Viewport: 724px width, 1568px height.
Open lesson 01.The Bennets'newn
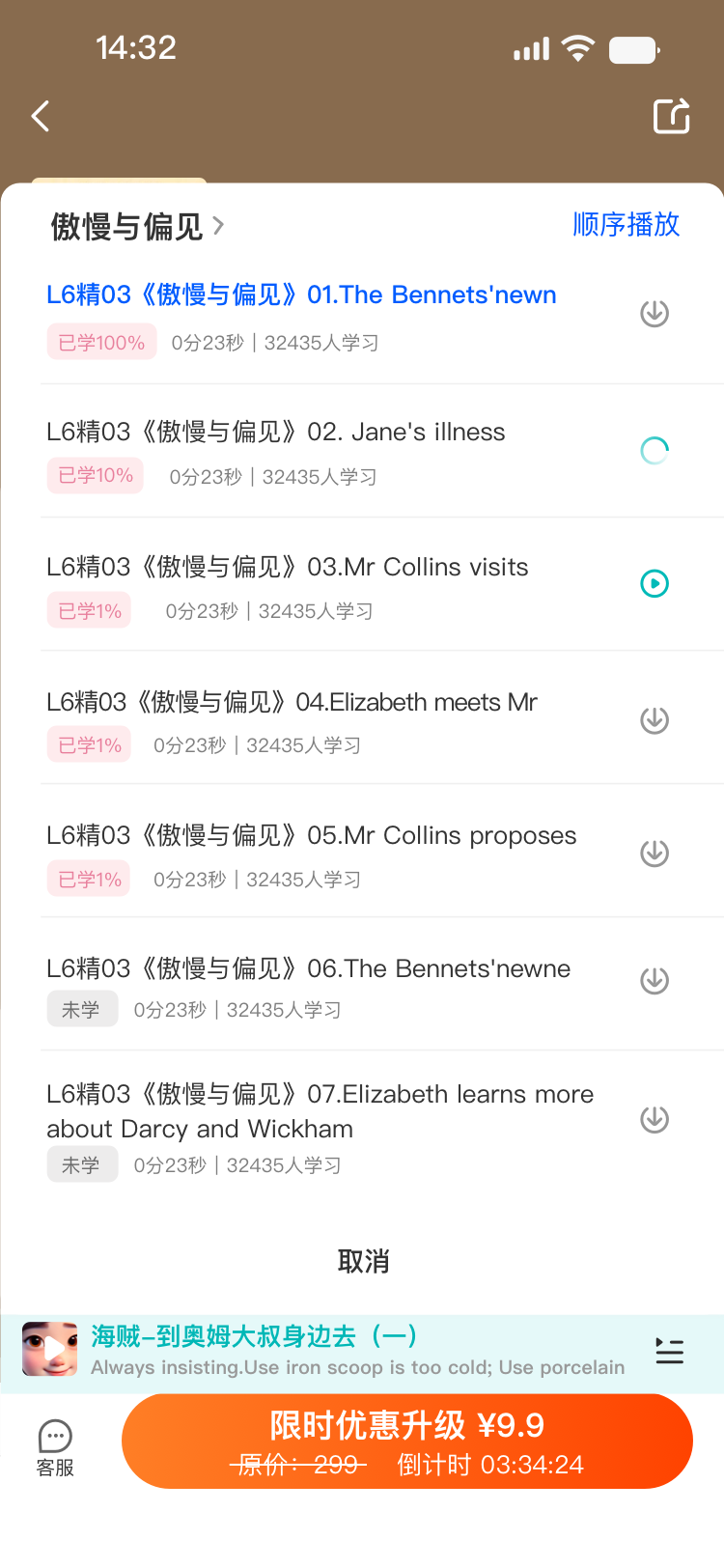(301, 295)
